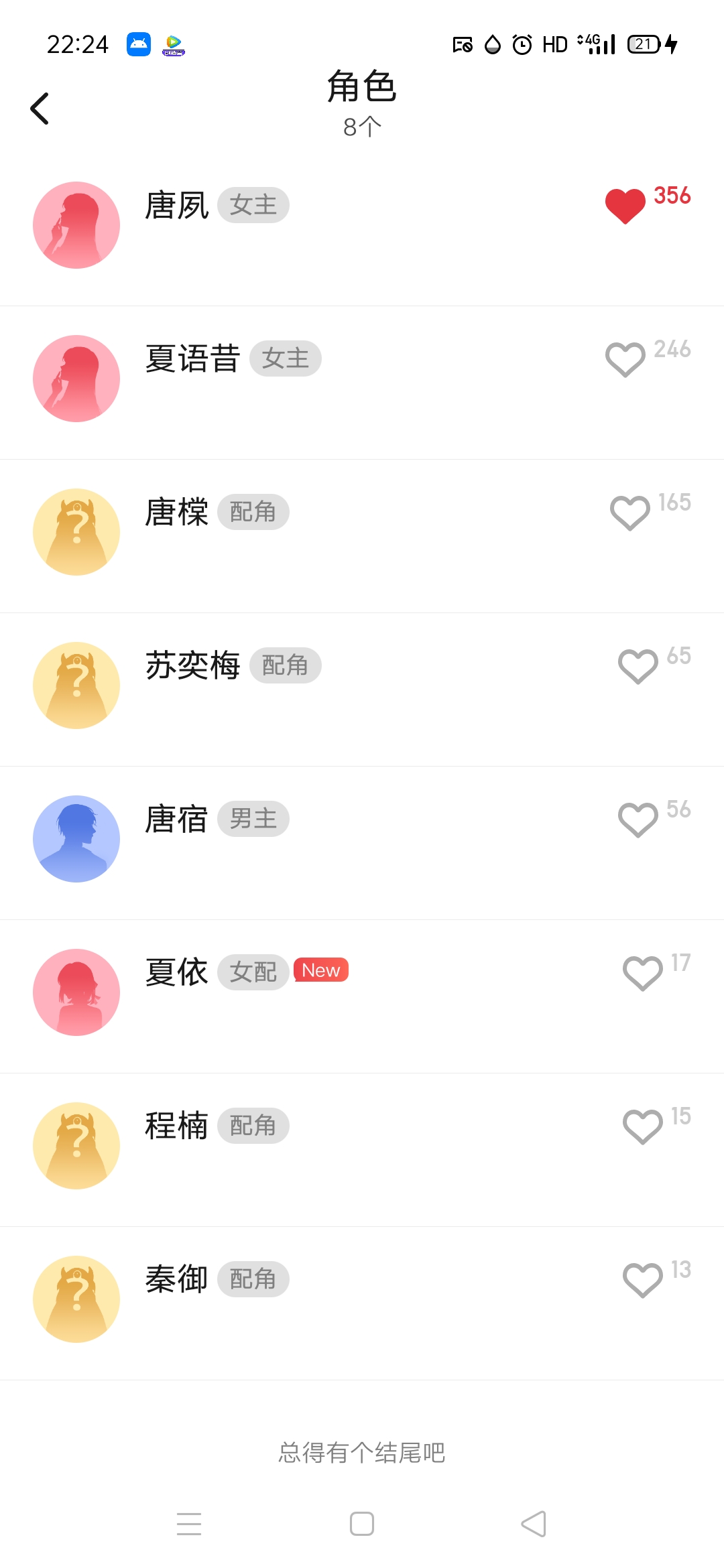Like the character 秦御

tap(642, 1280)
